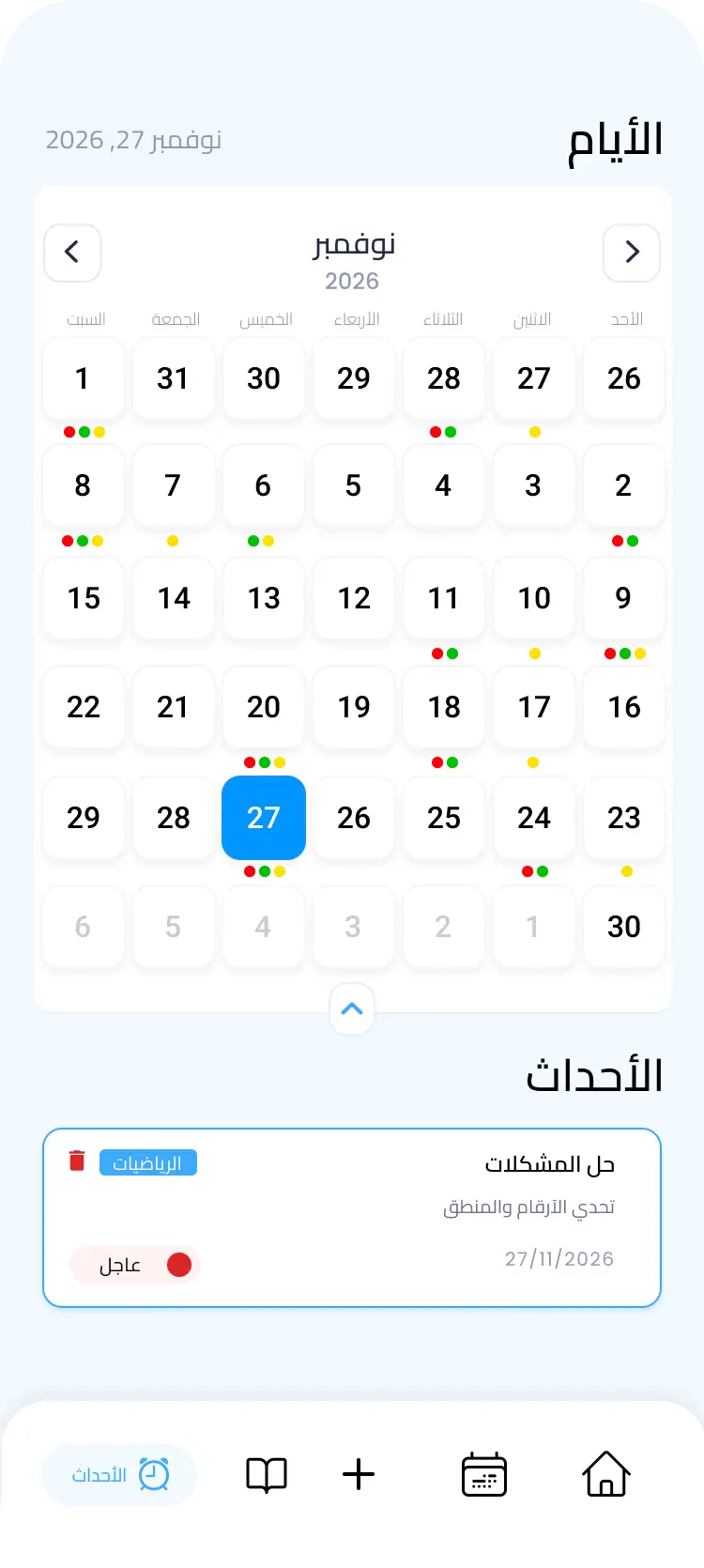Tap the plus icon to add new event

point(358,1474)
